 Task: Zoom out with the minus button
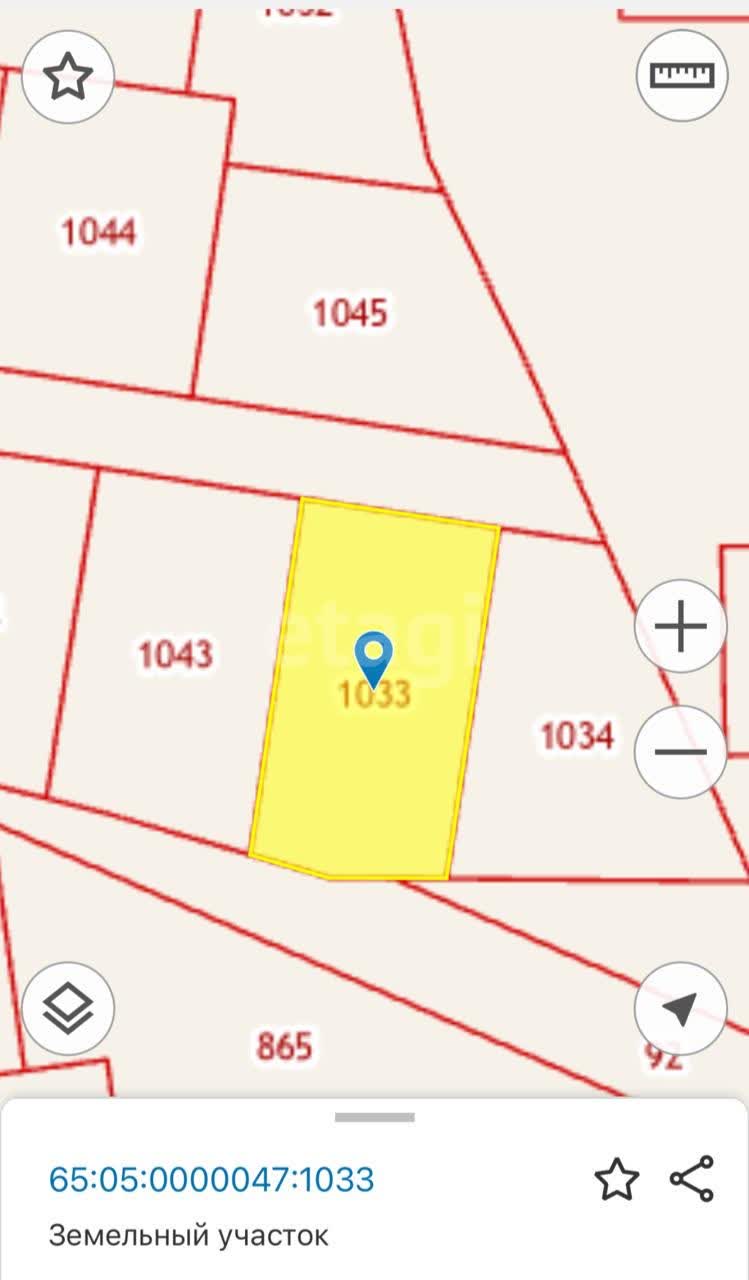681,752
